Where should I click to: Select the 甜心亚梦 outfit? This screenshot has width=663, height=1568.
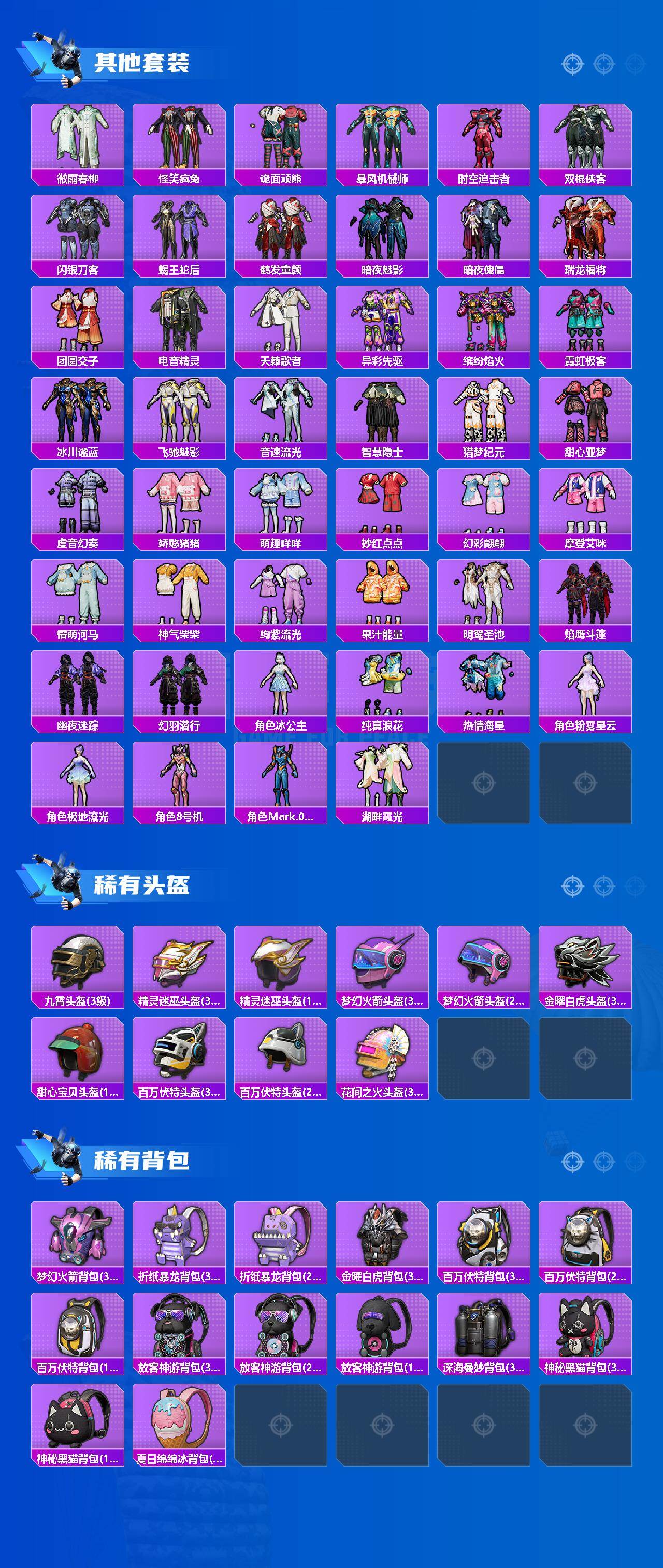586,413
